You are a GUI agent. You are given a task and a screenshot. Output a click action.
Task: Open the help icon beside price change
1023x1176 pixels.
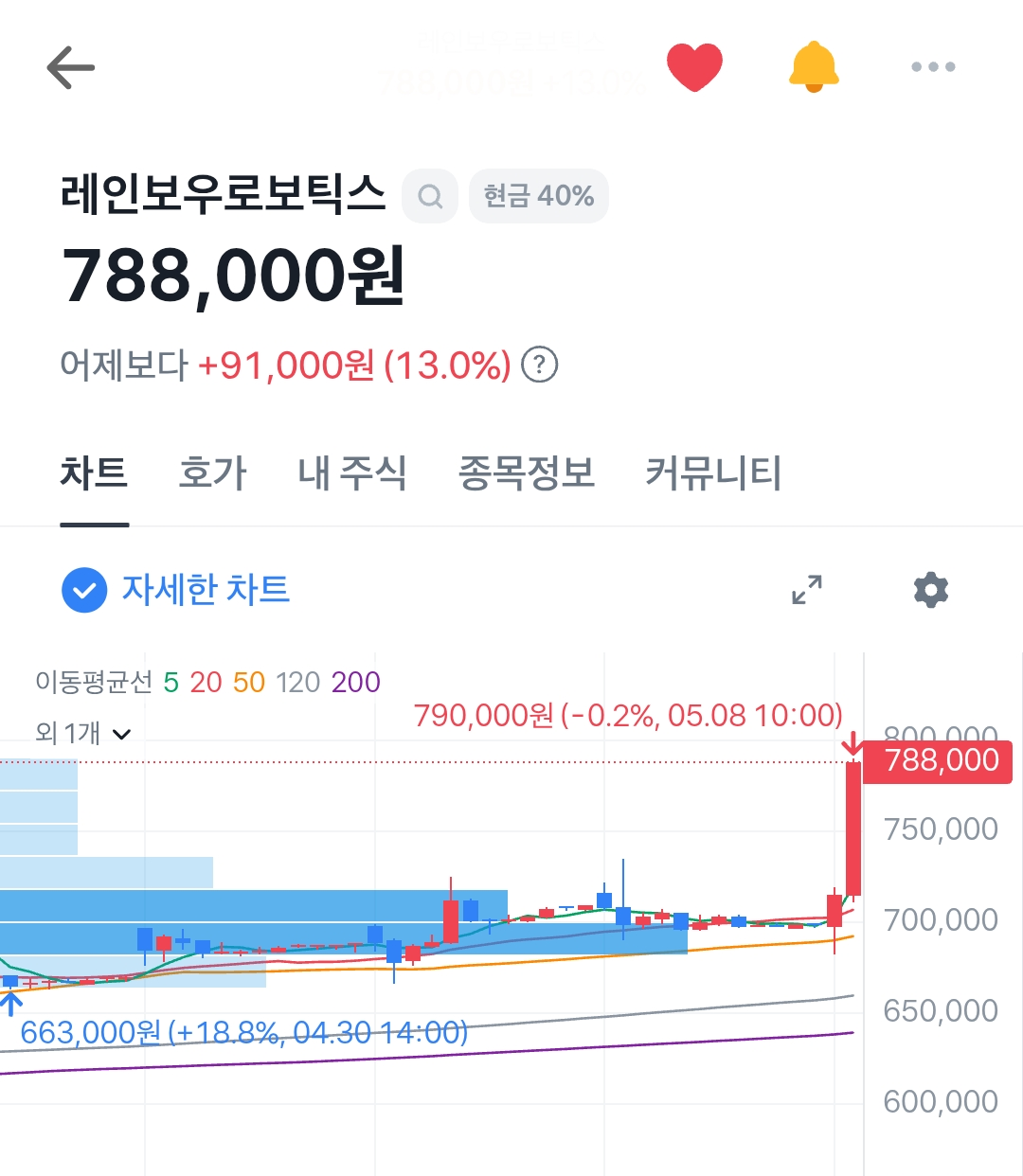click(540, 365)
